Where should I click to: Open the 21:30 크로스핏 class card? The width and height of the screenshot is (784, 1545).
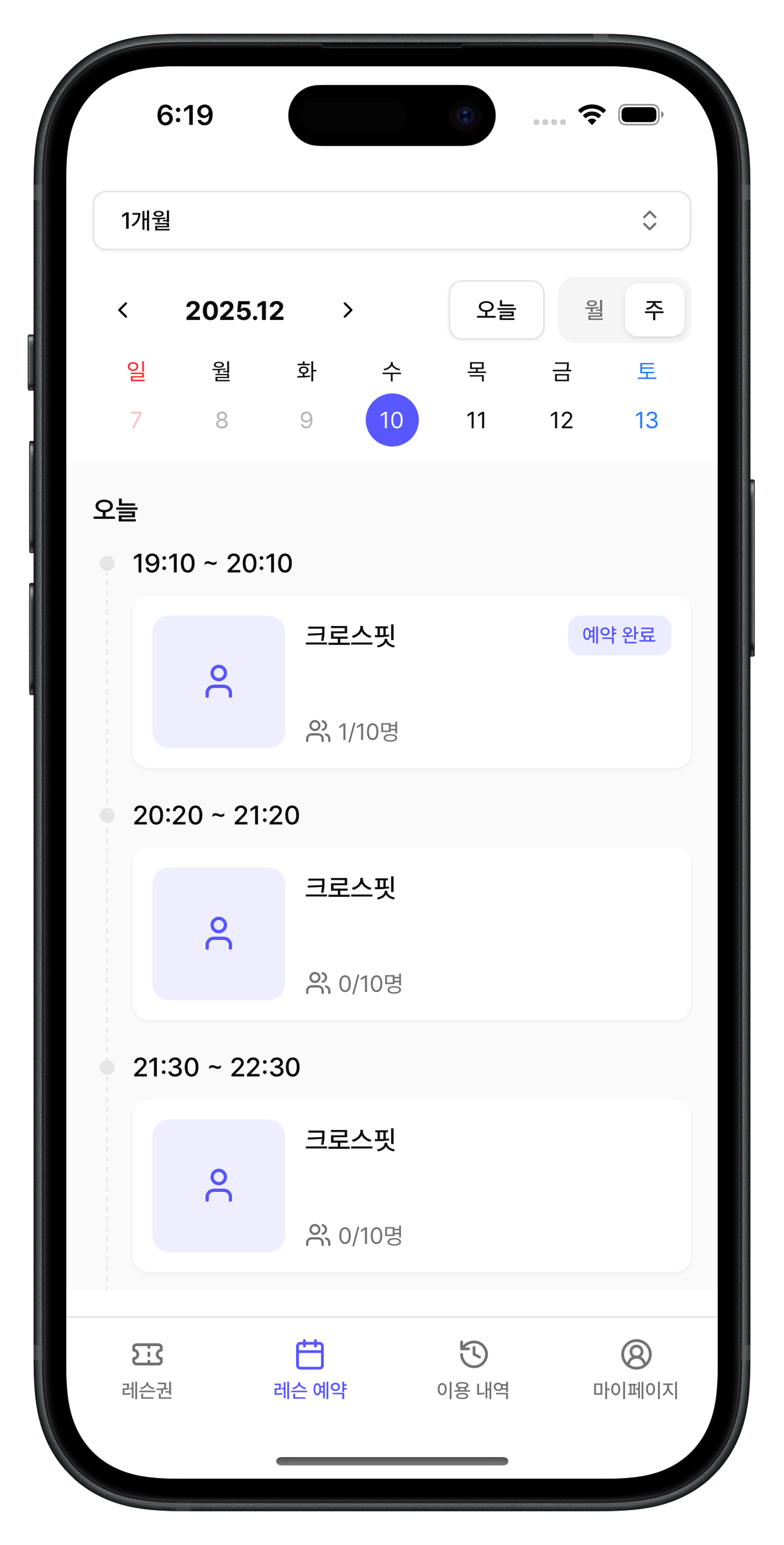[411, 1185]
